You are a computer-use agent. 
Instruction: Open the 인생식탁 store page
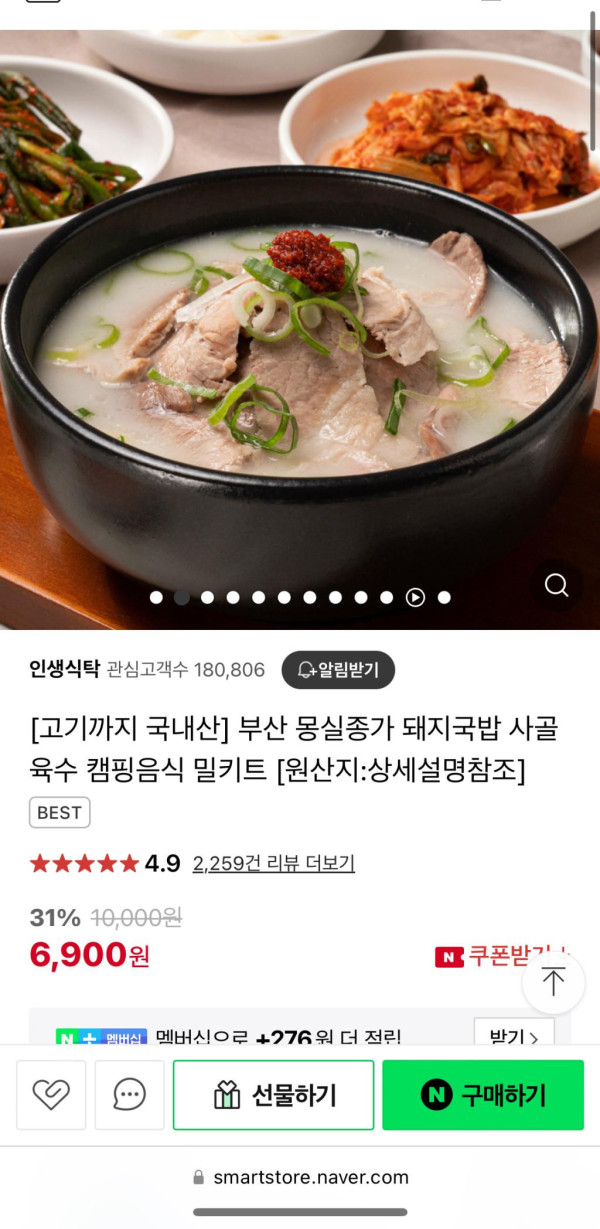click(x=64, y=670)
